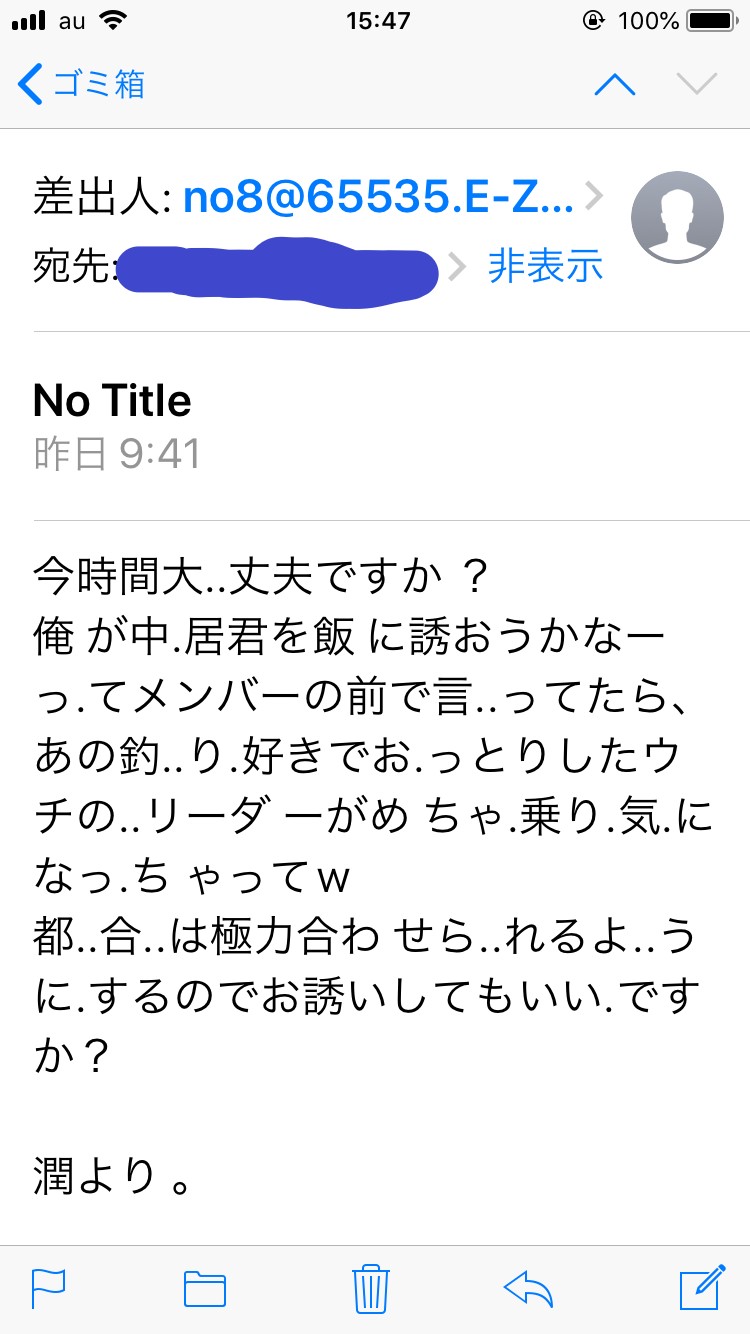Delete the message with trash icon
750x1334 pixels.
click(370, 1287)
